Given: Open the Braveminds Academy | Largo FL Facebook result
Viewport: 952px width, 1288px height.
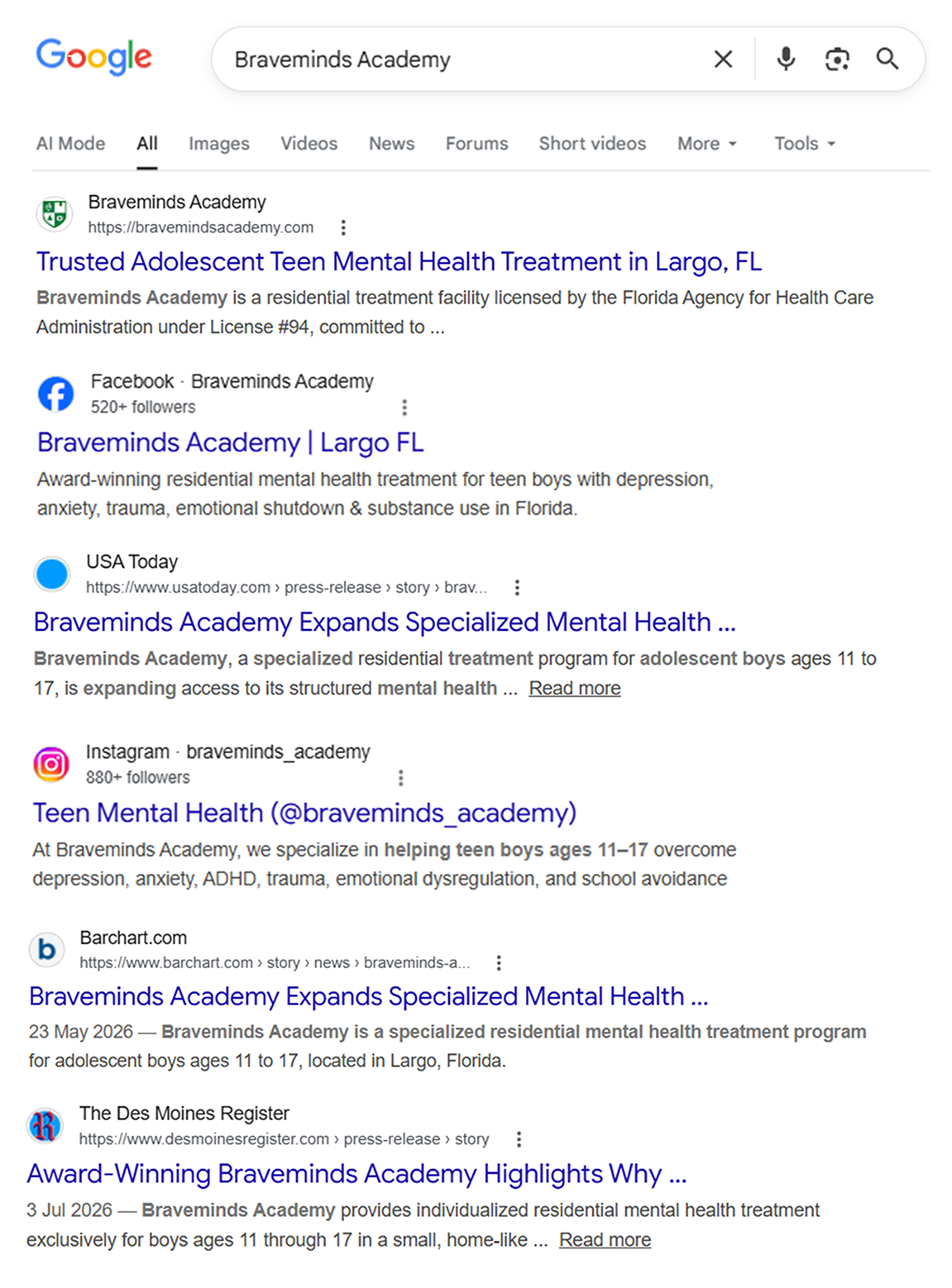Looking at the screenshot, I should pos(231,442).
